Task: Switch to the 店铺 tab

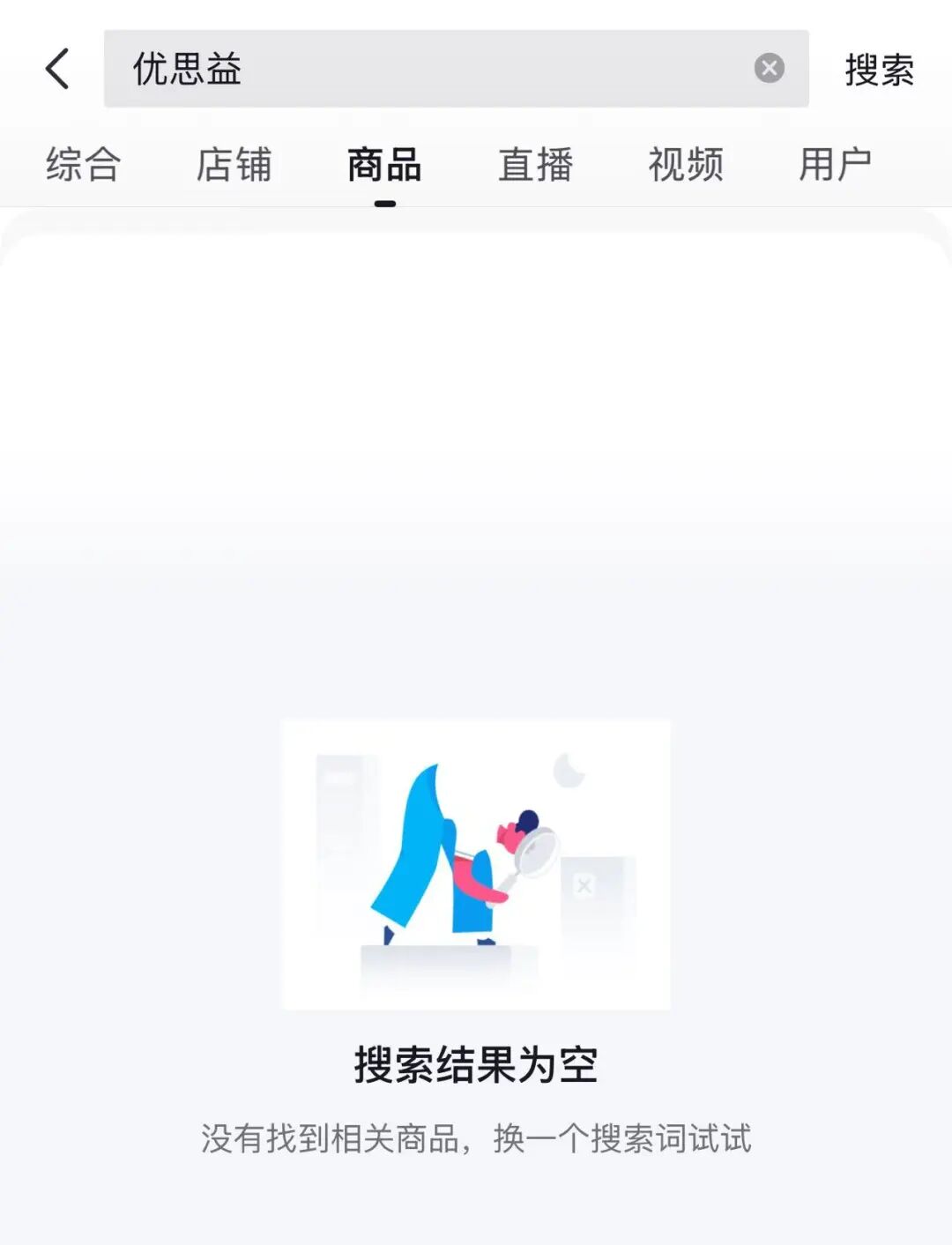Action: click(x=234, y=165)
